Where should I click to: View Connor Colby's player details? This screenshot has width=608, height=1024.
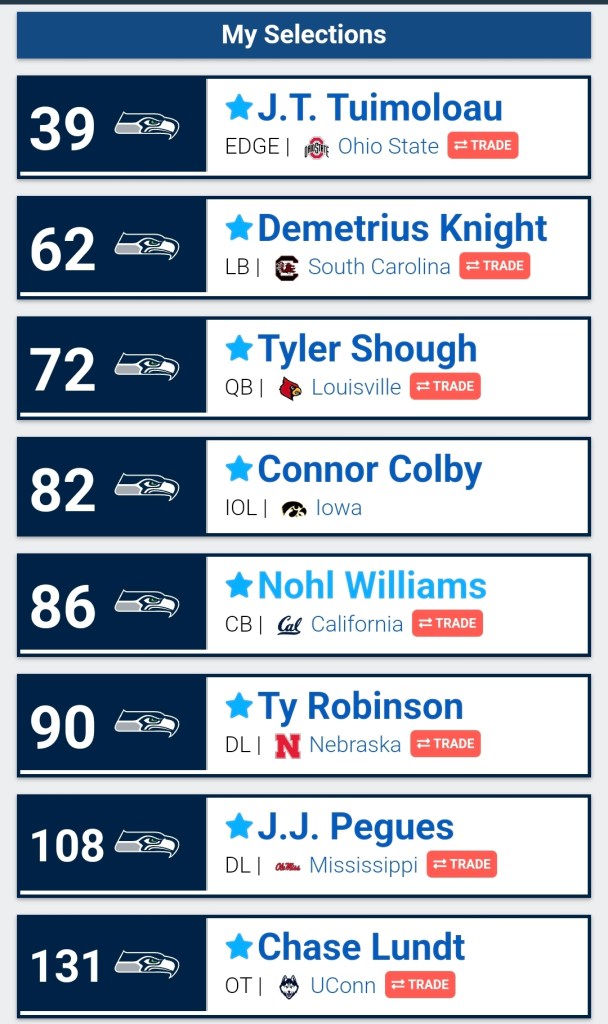(x=369, y=469)
